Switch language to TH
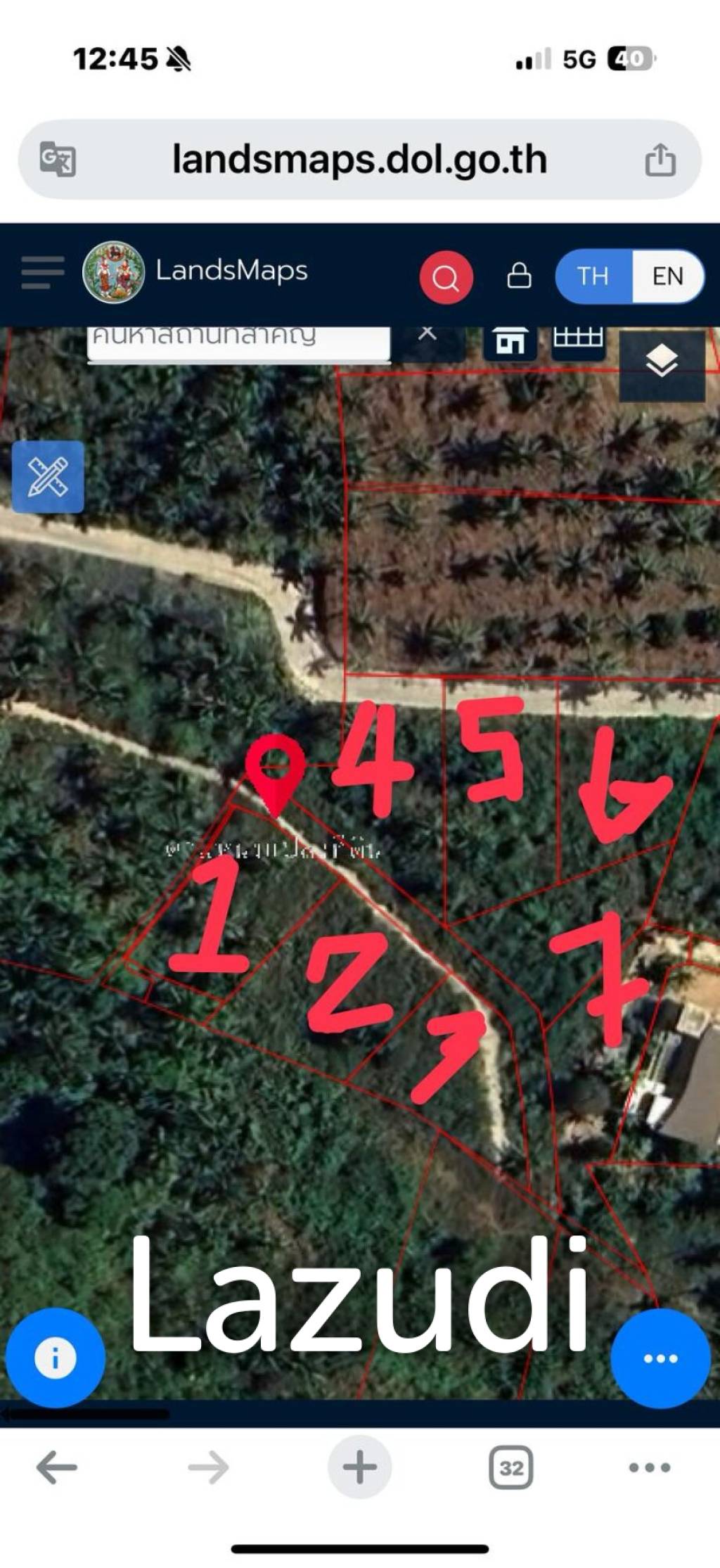 (593, 276)
